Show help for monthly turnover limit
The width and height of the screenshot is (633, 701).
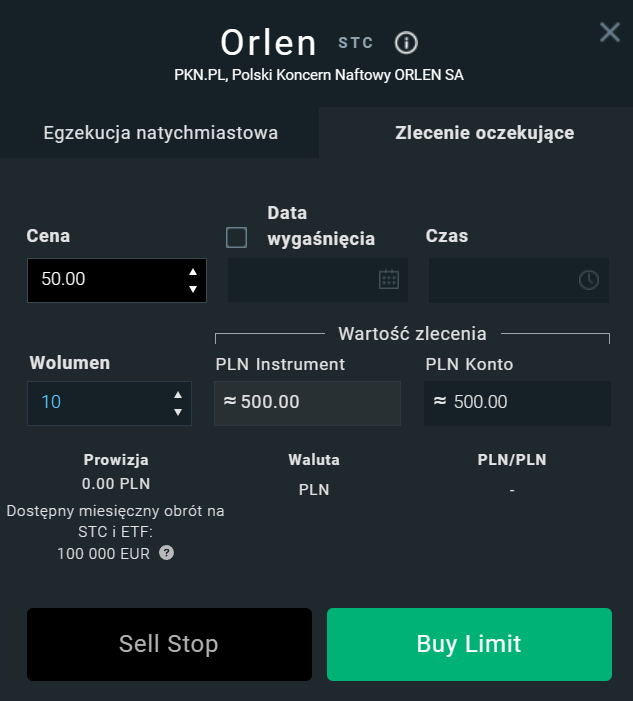[x=167, y=552]
